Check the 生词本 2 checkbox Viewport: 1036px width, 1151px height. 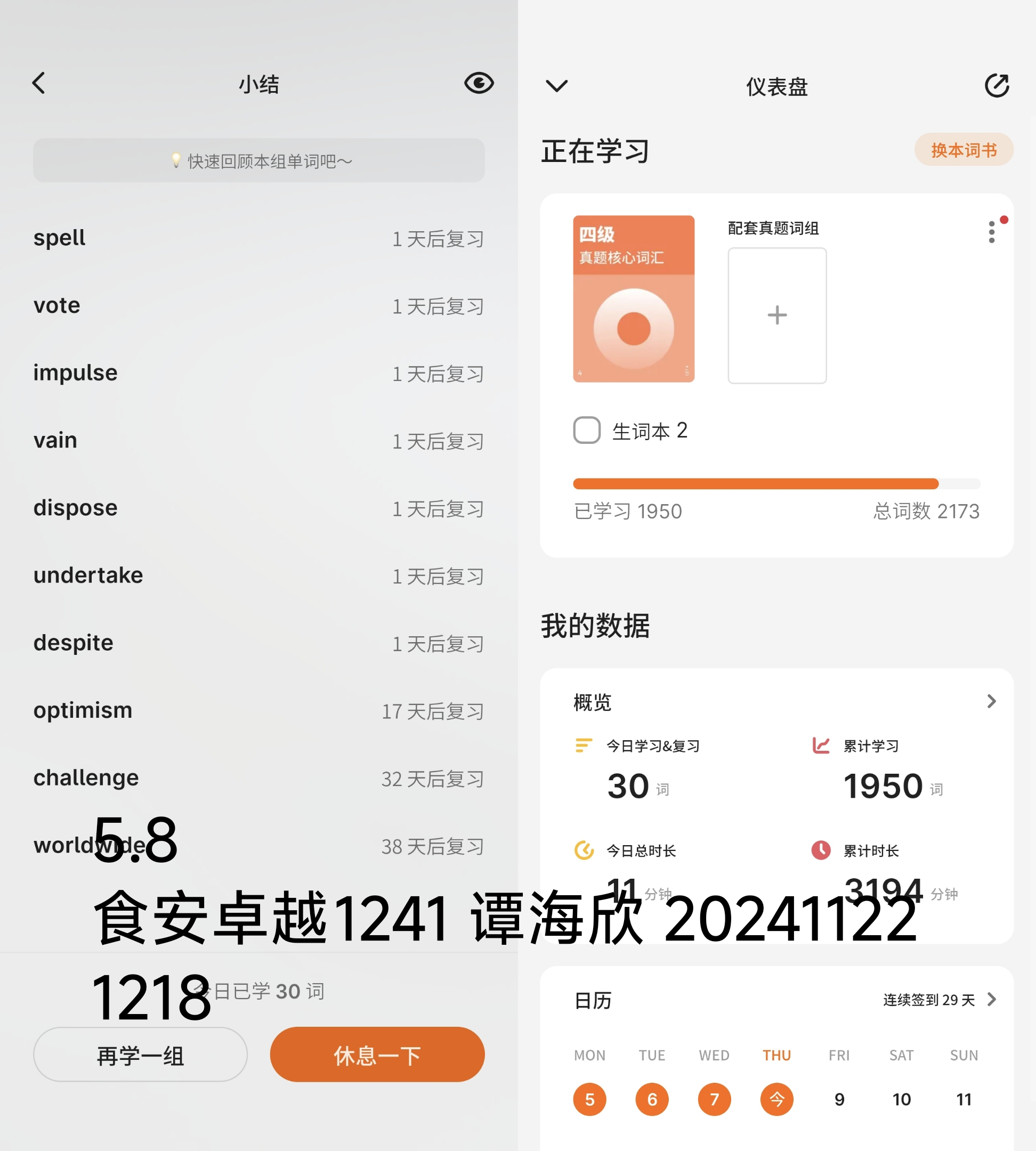click(587, 431)
